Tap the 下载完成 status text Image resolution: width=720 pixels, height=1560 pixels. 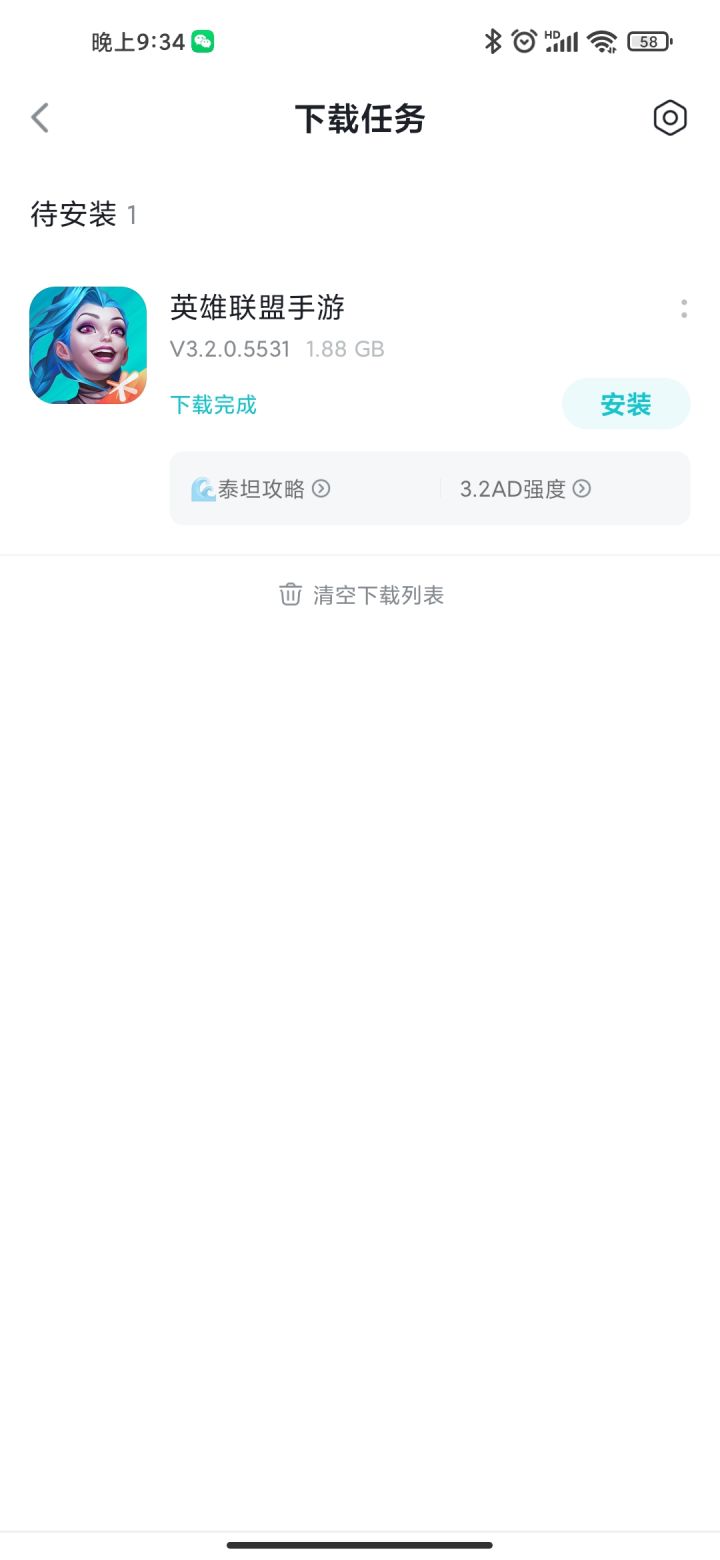click(x=213, y=404)
